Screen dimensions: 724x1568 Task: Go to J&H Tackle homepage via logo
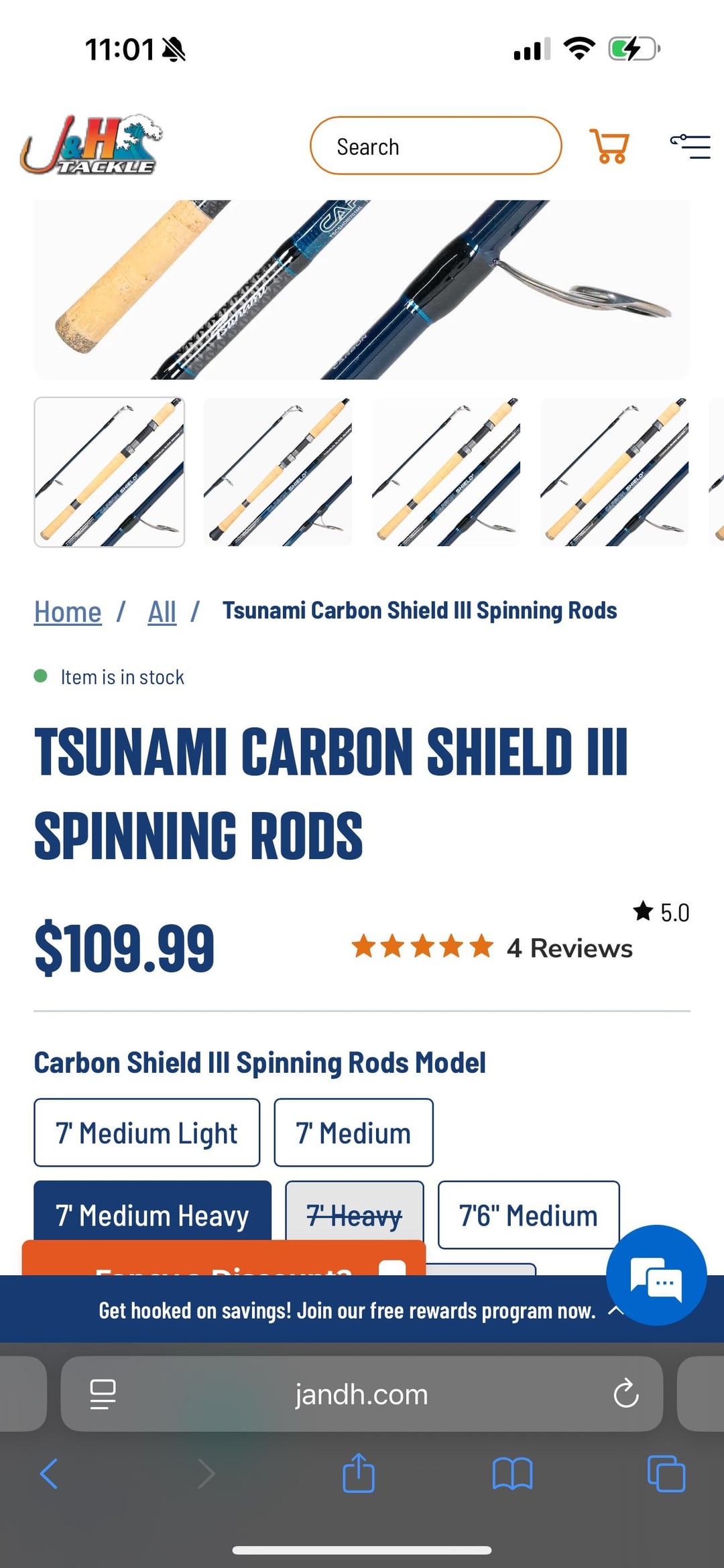tap(92, 145)
